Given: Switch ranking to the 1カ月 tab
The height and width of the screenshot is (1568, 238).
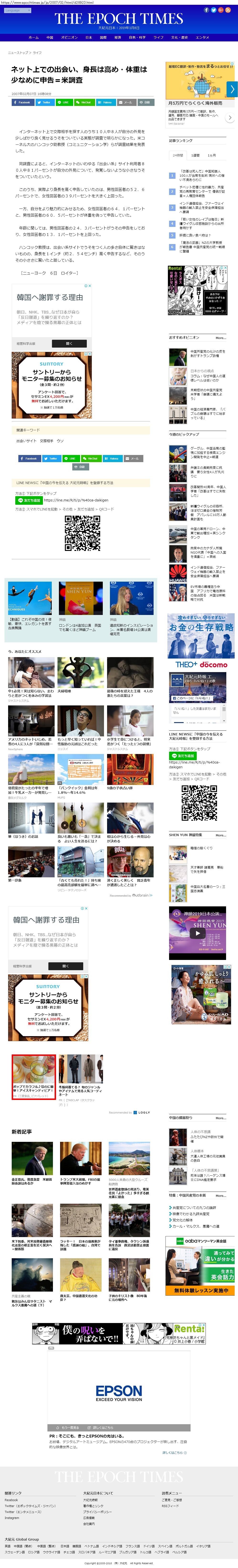Looking at the screenshot, I should 211,155.
